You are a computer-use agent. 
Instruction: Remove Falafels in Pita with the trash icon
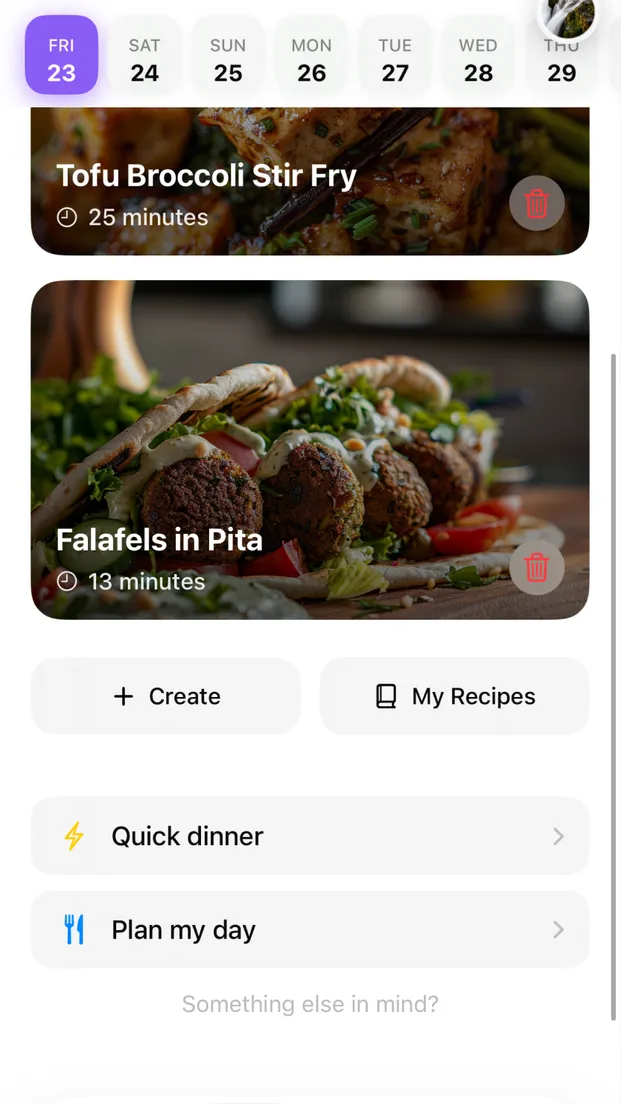537,567
